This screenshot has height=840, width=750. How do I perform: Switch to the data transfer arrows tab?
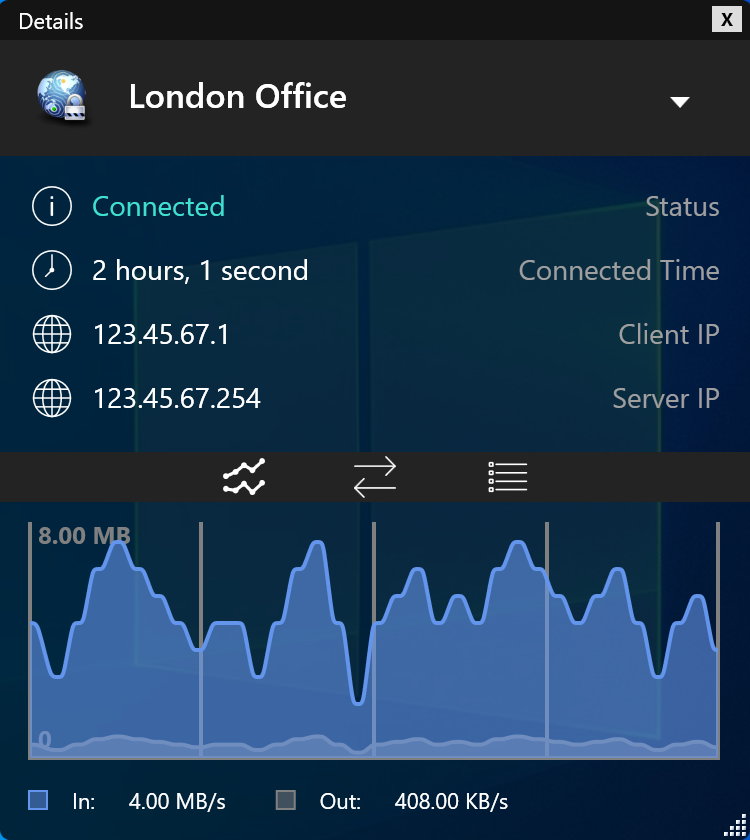pyautogui.click(x=375, y=477)
